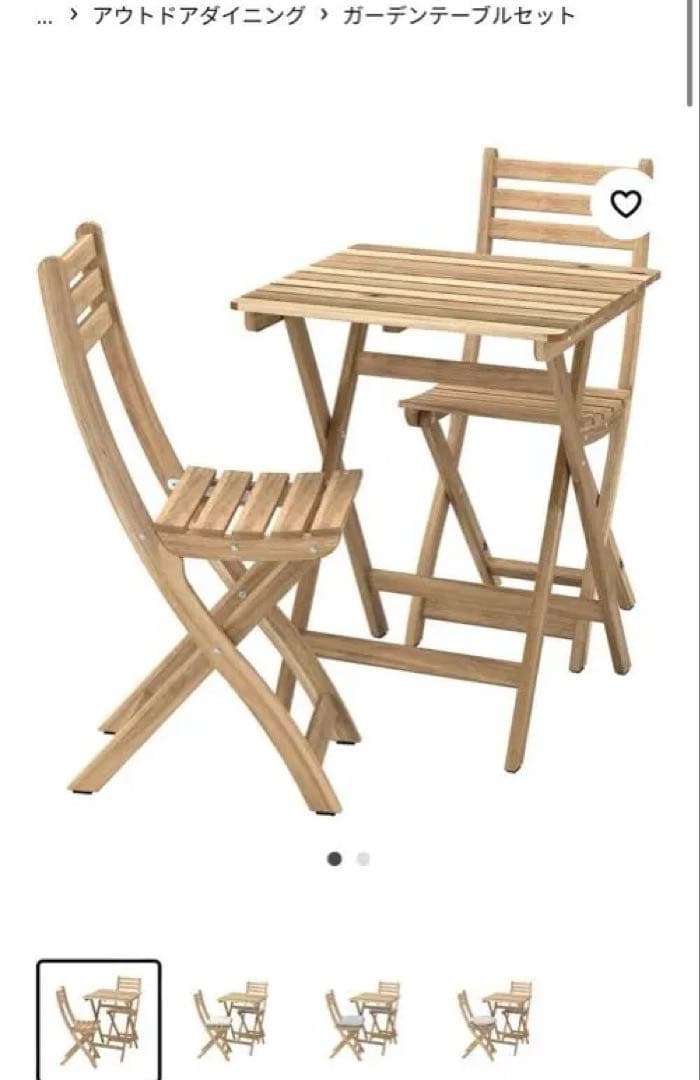Select the highlighted variant without cushions

click(99, 1020)
